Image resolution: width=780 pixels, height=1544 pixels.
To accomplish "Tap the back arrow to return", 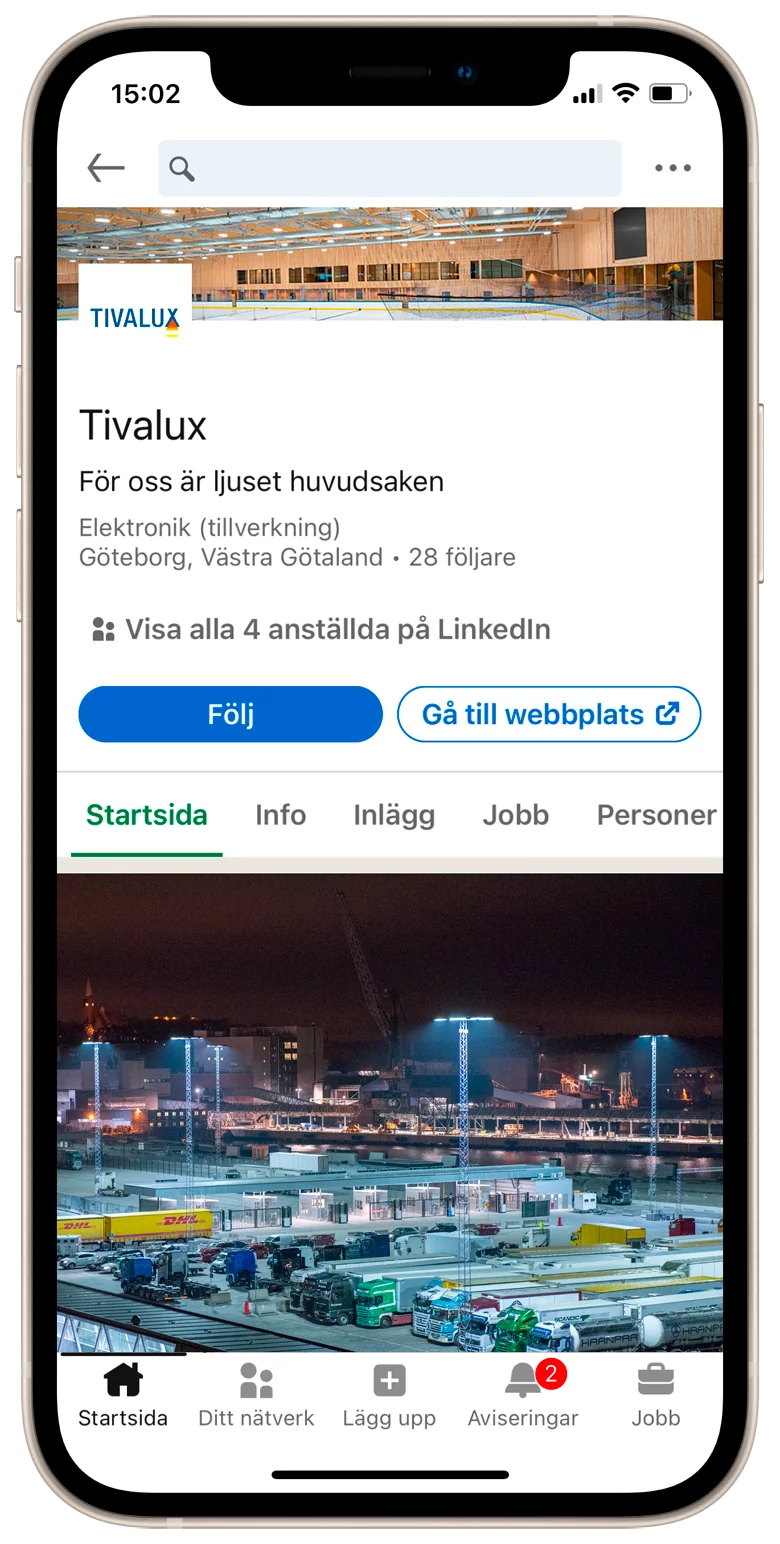I will [x=106, y=168].
